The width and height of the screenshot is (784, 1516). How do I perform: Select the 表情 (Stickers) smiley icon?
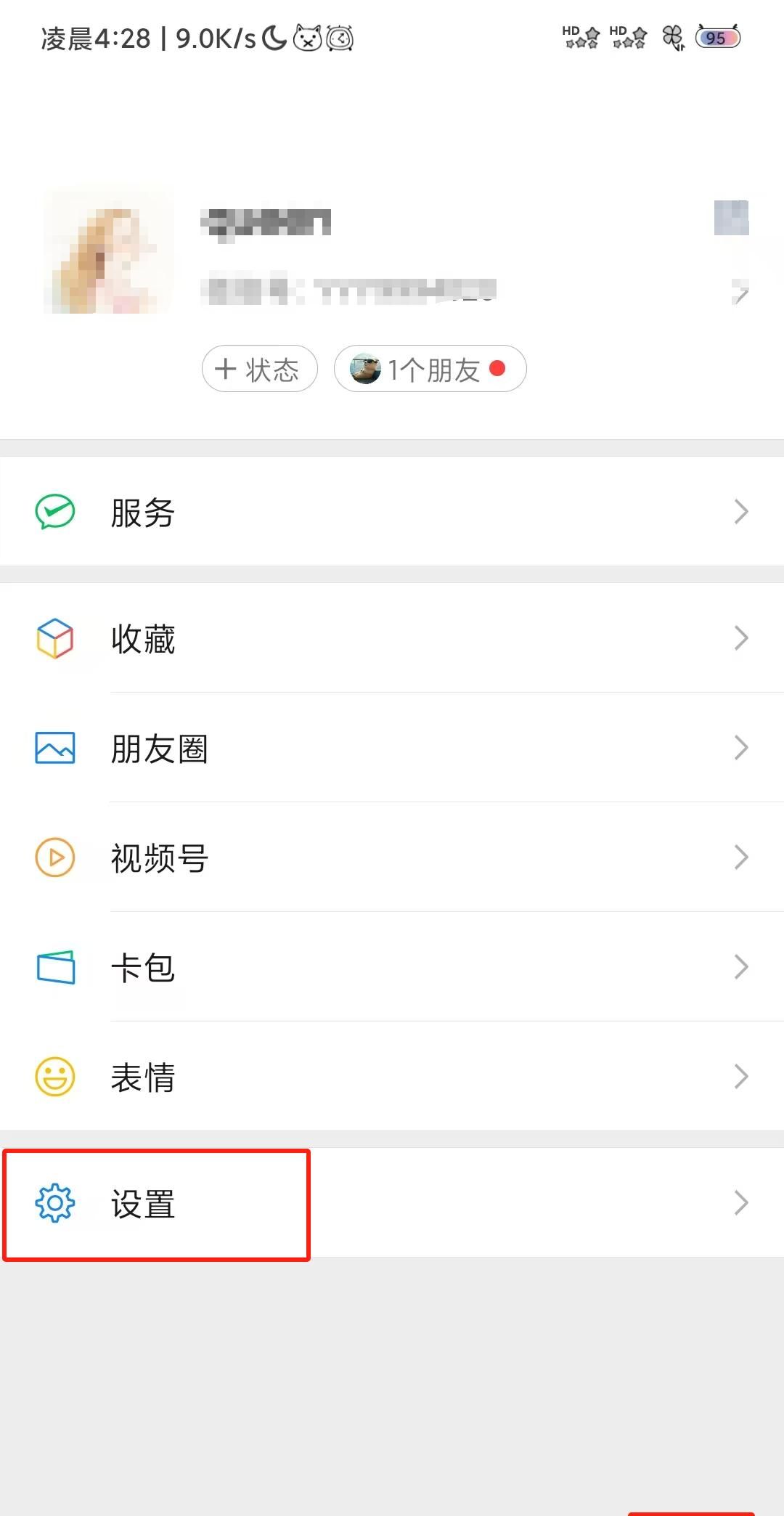point(54,1077)
